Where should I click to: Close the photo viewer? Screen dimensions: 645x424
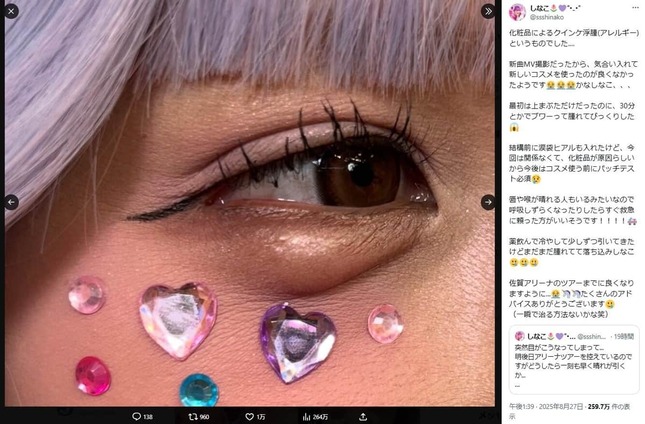(x=11, y=11)
